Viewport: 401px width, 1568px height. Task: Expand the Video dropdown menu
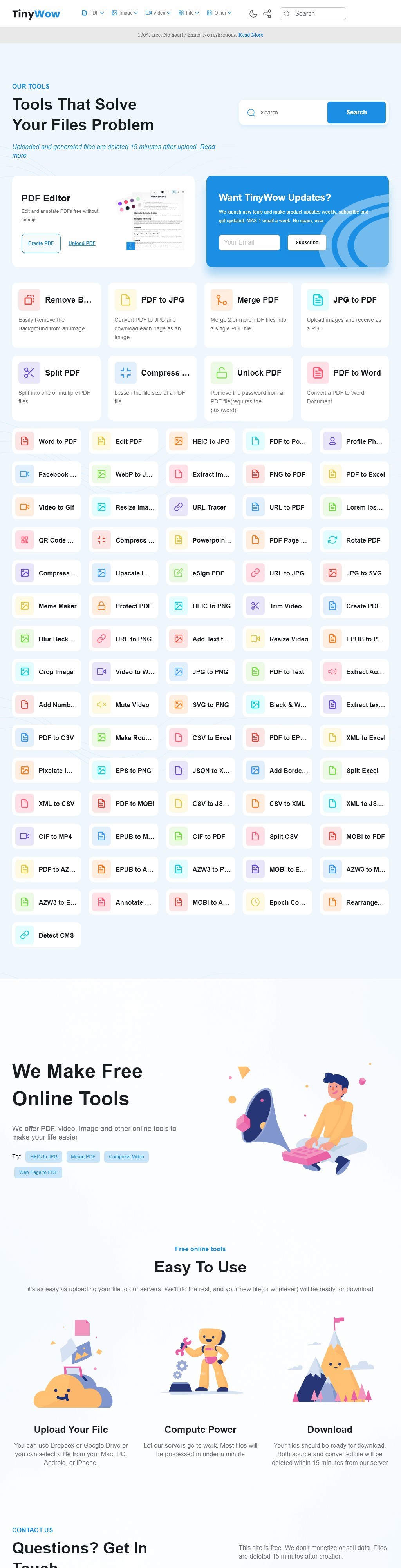tap(157, 13)
